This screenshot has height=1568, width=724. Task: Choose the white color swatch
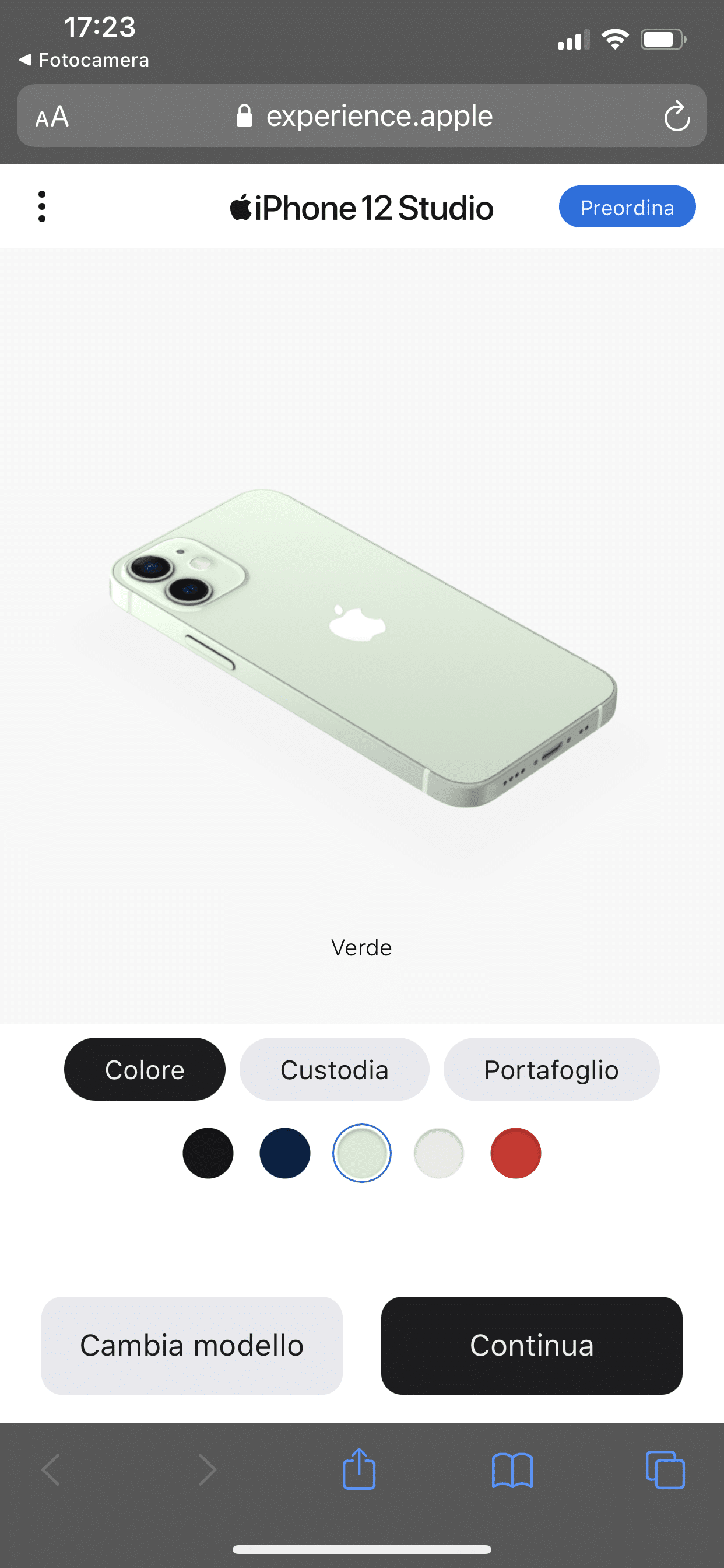[x=439, y=1153]
